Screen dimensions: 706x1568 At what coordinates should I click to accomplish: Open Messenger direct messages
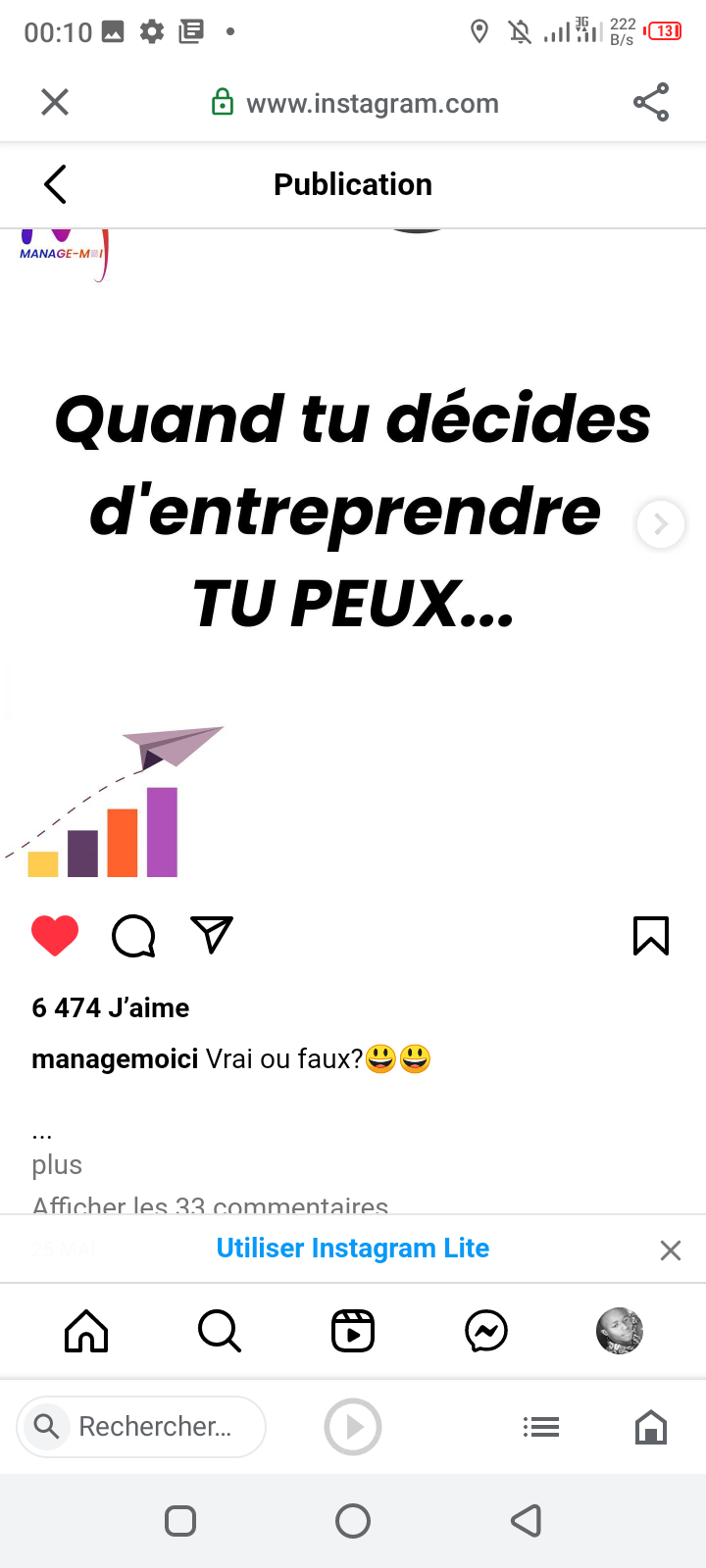click(486, 1331)
